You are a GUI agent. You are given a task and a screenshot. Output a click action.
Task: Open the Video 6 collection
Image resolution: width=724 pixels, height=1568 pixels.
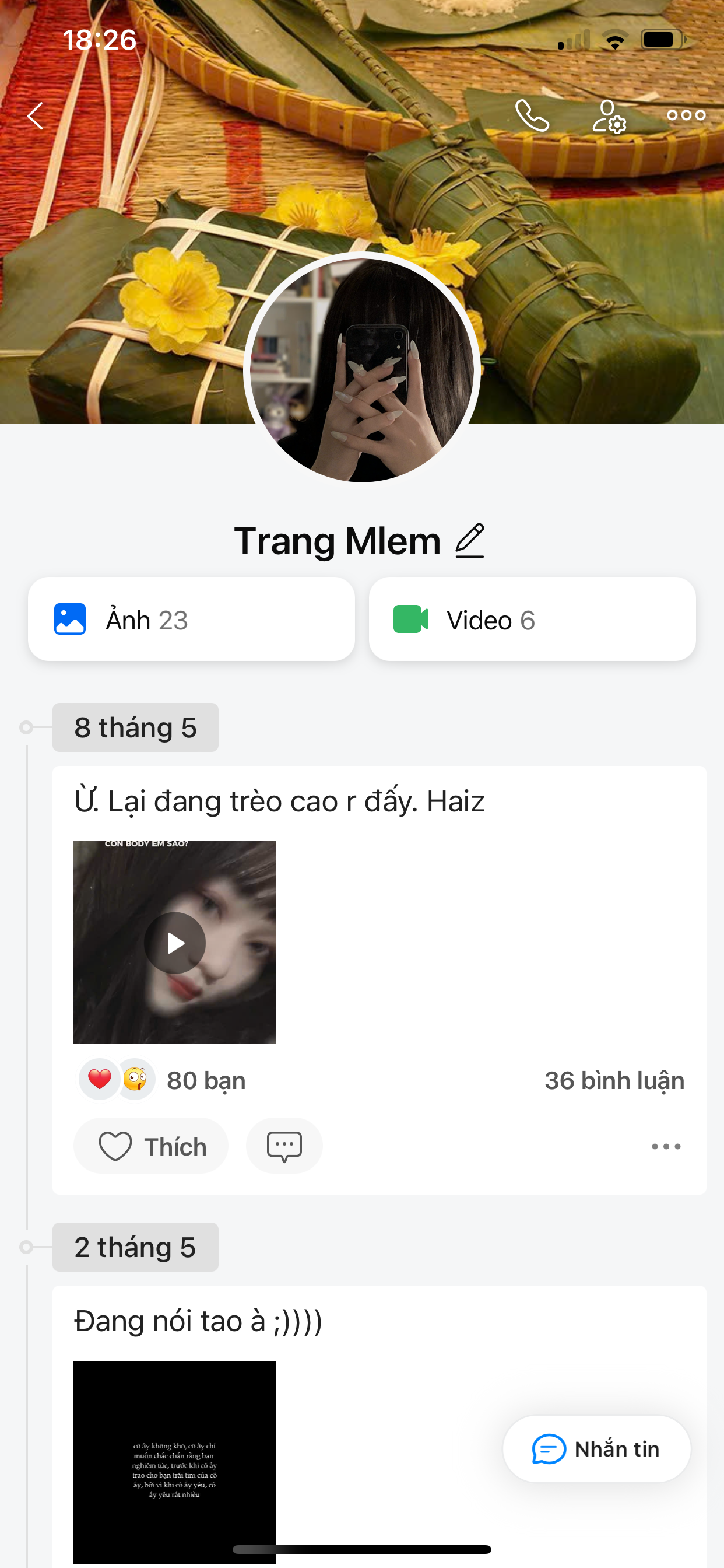(532, 619)
